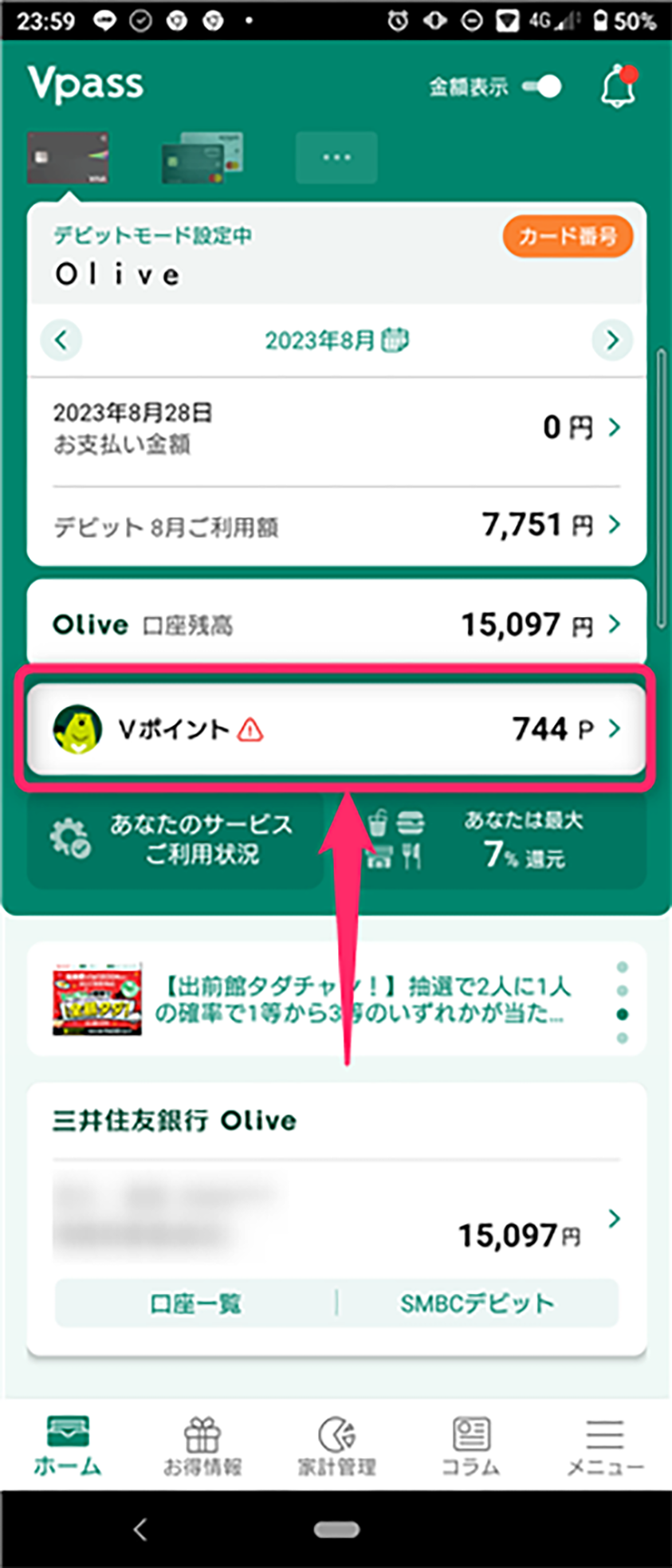View Olive 口座残高 details
672x1568 pixels.
[336, 624]
